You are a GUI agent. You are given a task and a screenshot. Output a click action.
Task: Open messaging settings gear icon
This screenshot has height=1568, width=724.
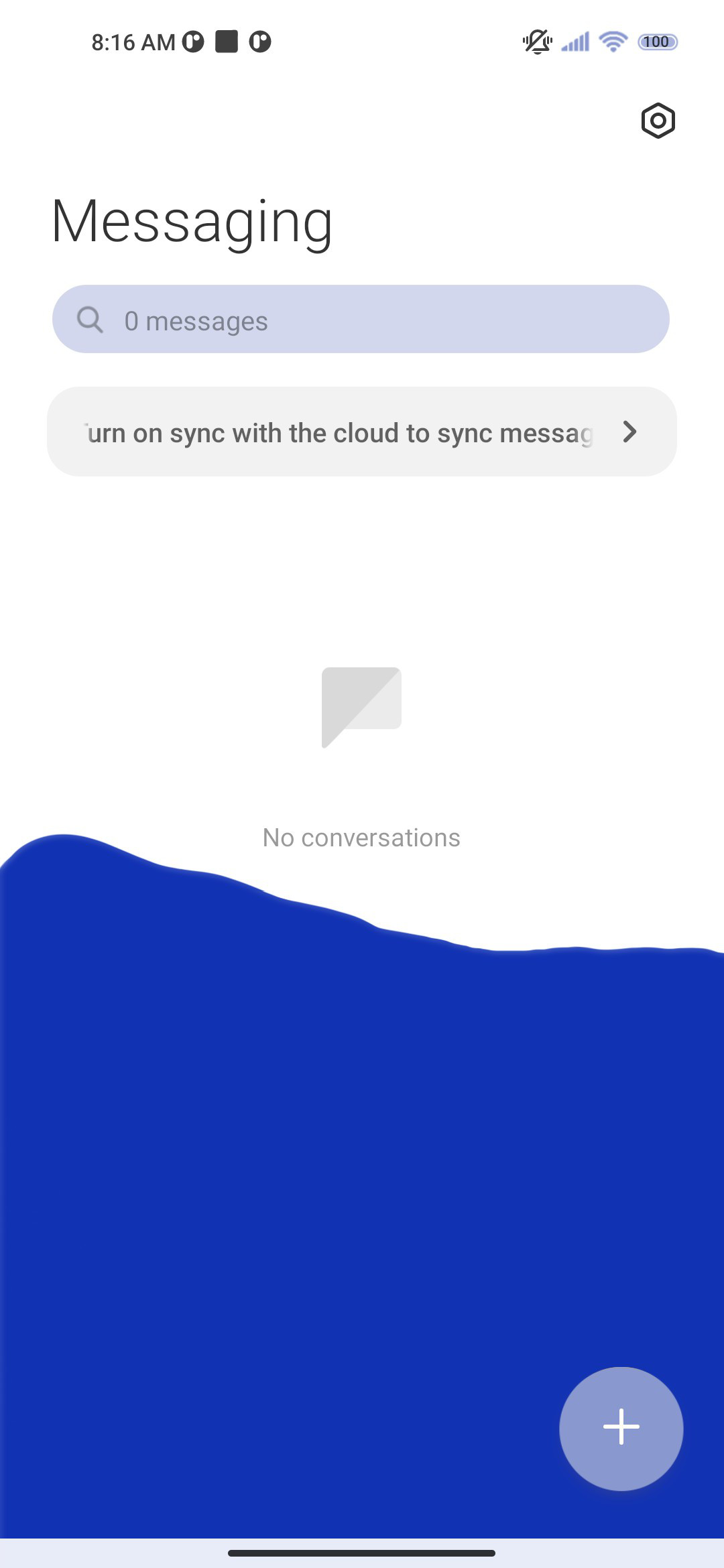(x=658, y=121)
